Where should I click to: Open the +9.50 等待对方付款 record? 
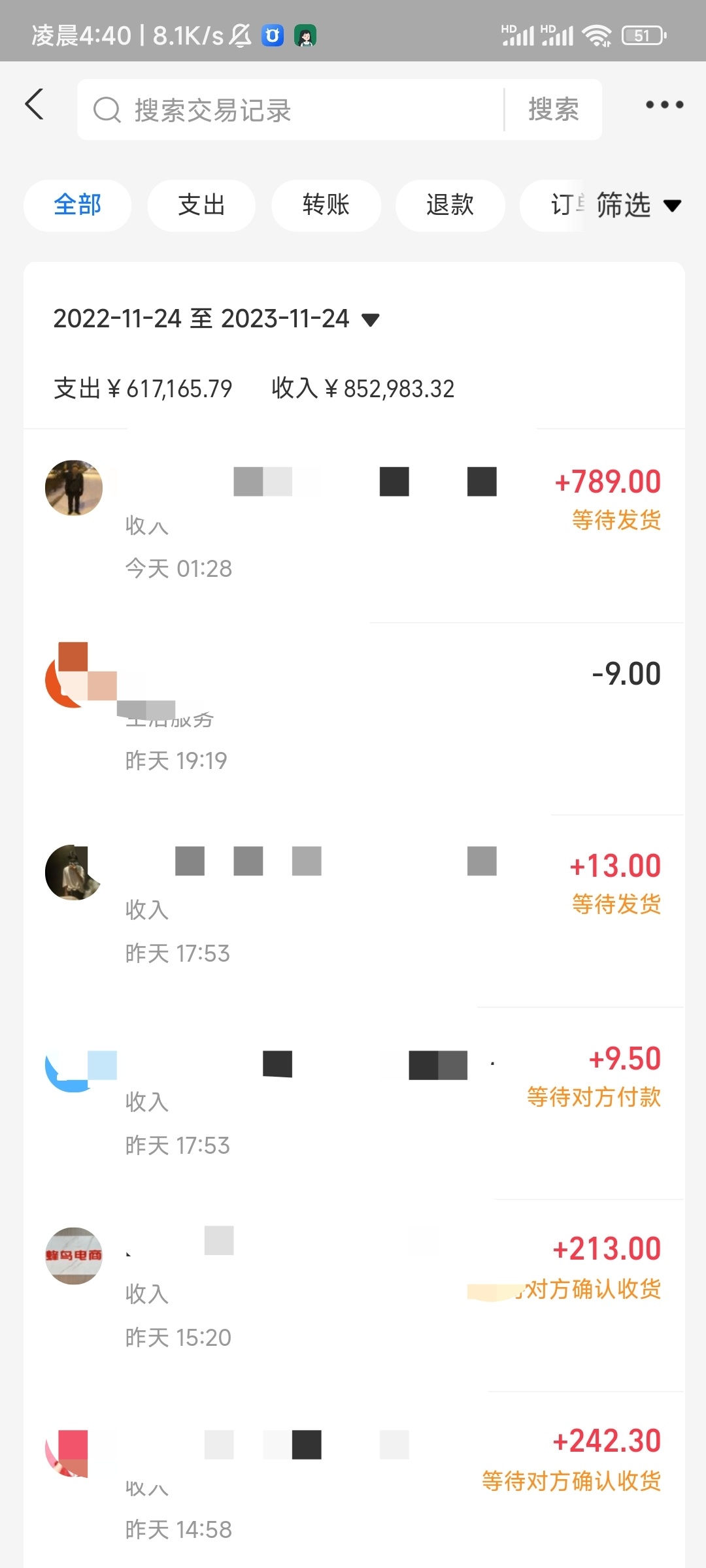353,1101
